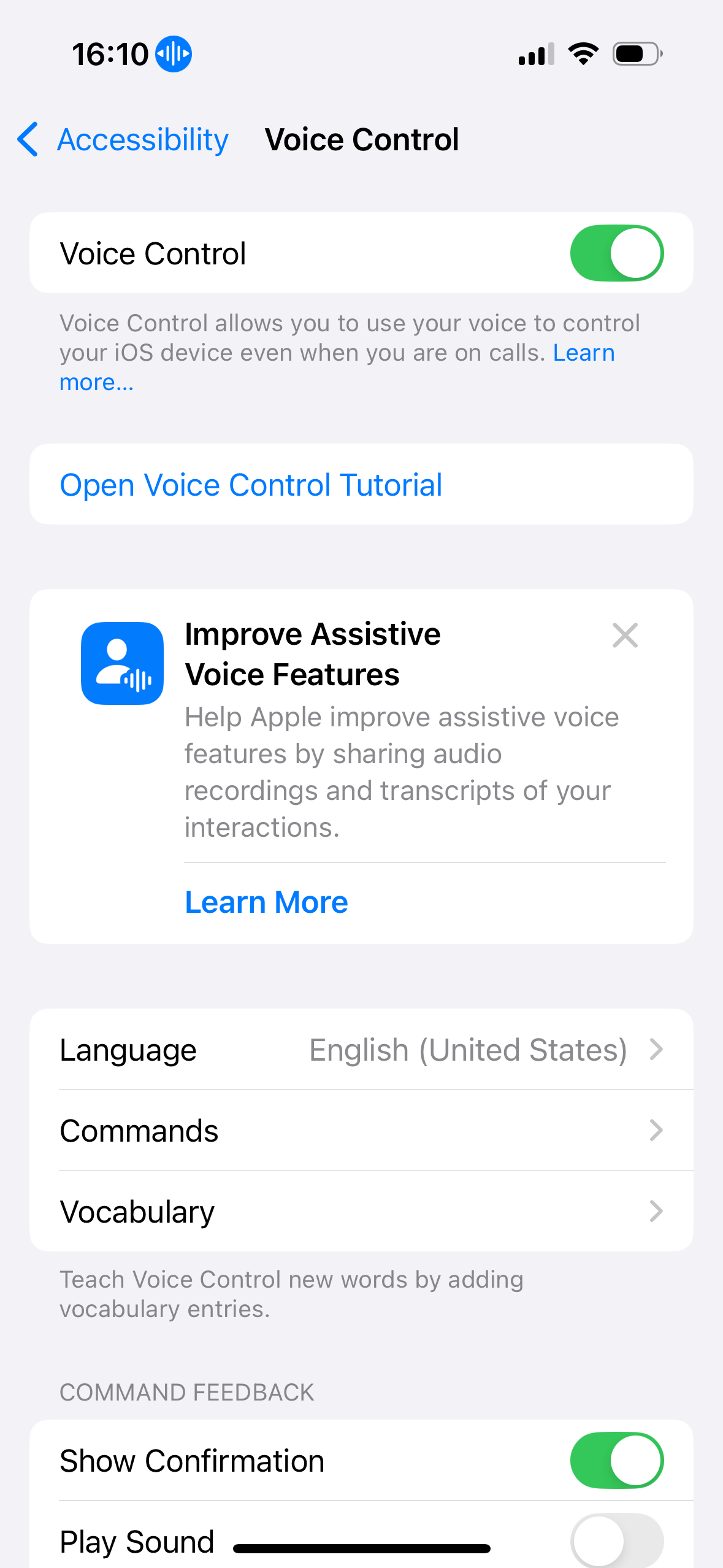The width and height of the screenshot is (723, 1568).
Task: Tap the back chevron arrow
Action: [x=26, y=139]
